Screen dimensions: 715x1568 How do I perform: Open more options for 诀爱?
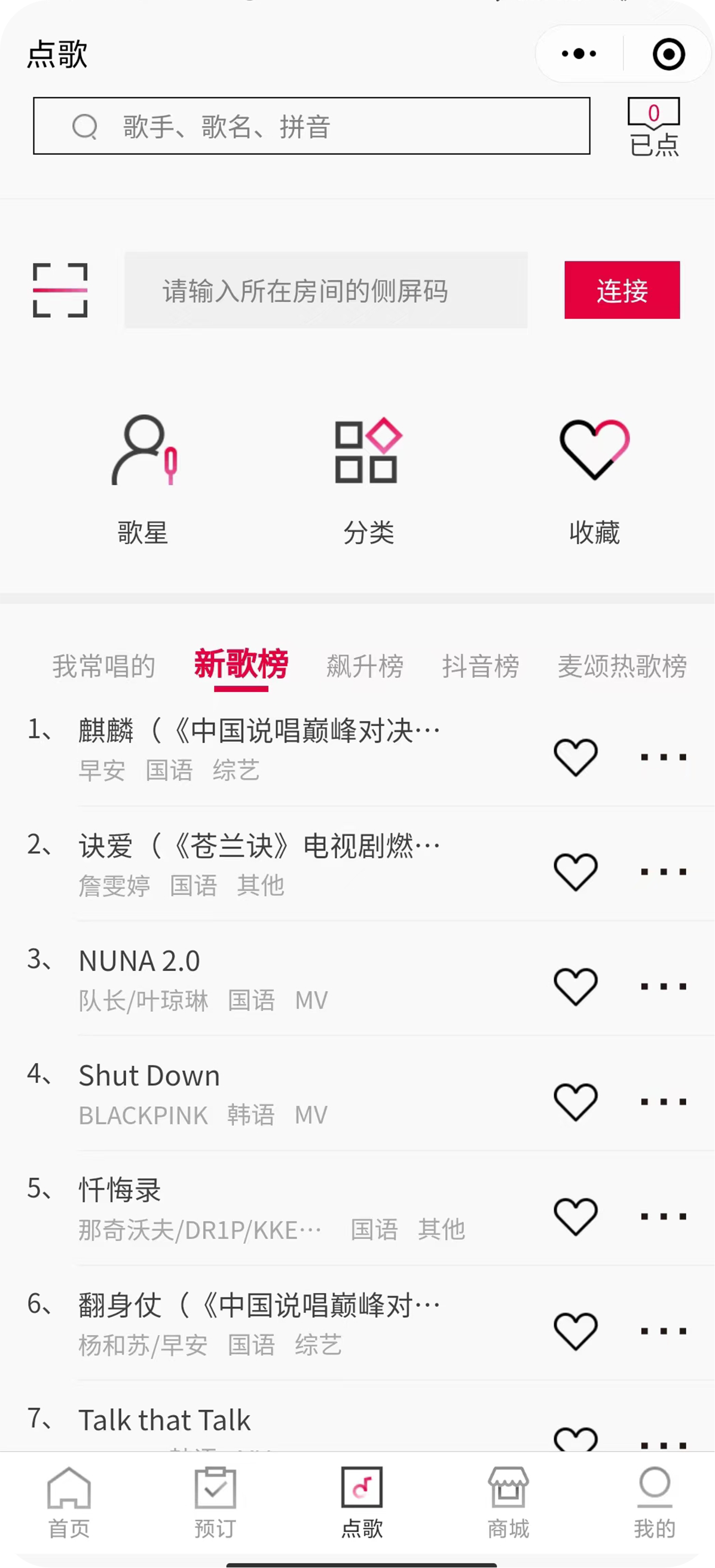coord(663,872)
